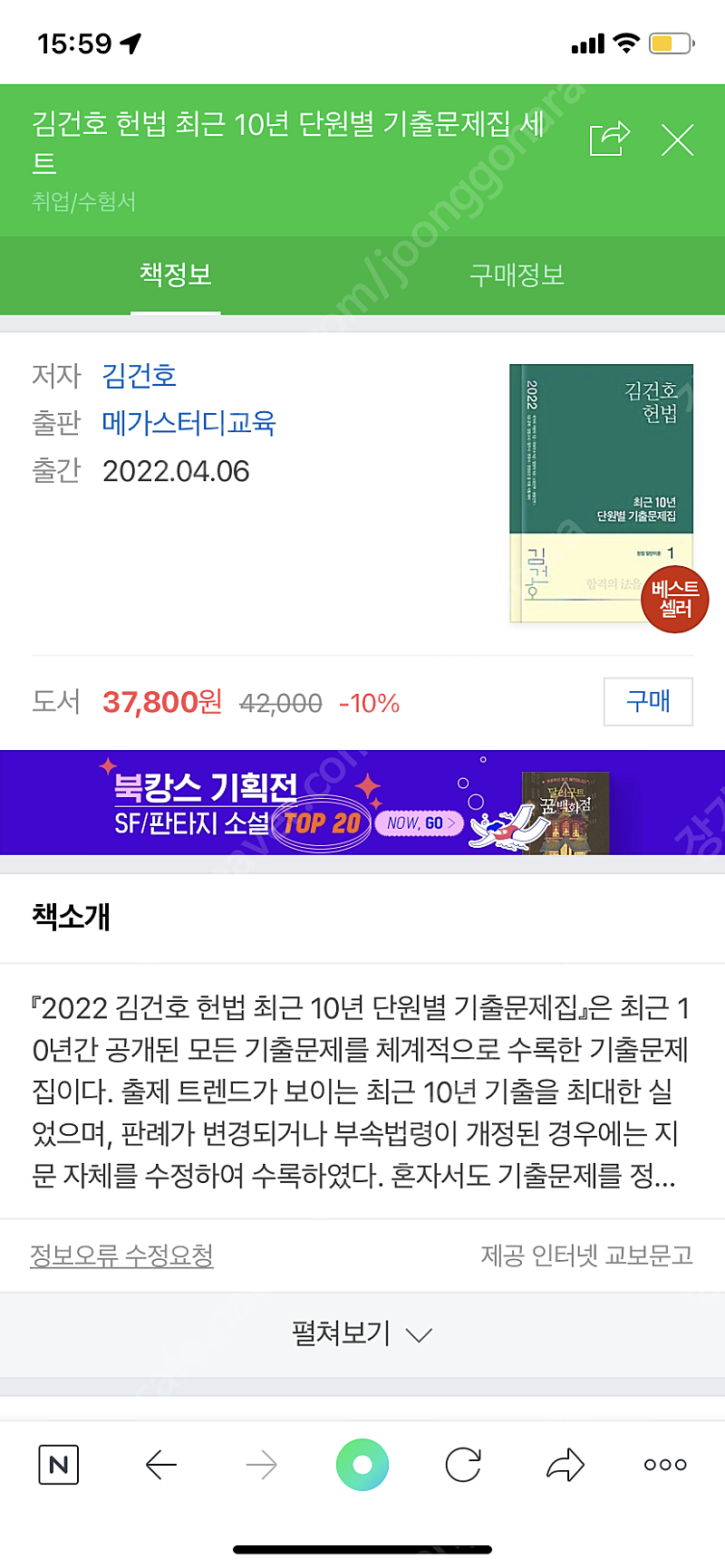Close the book detail page
Viewport: 725px width, 1568px height.
677,140
